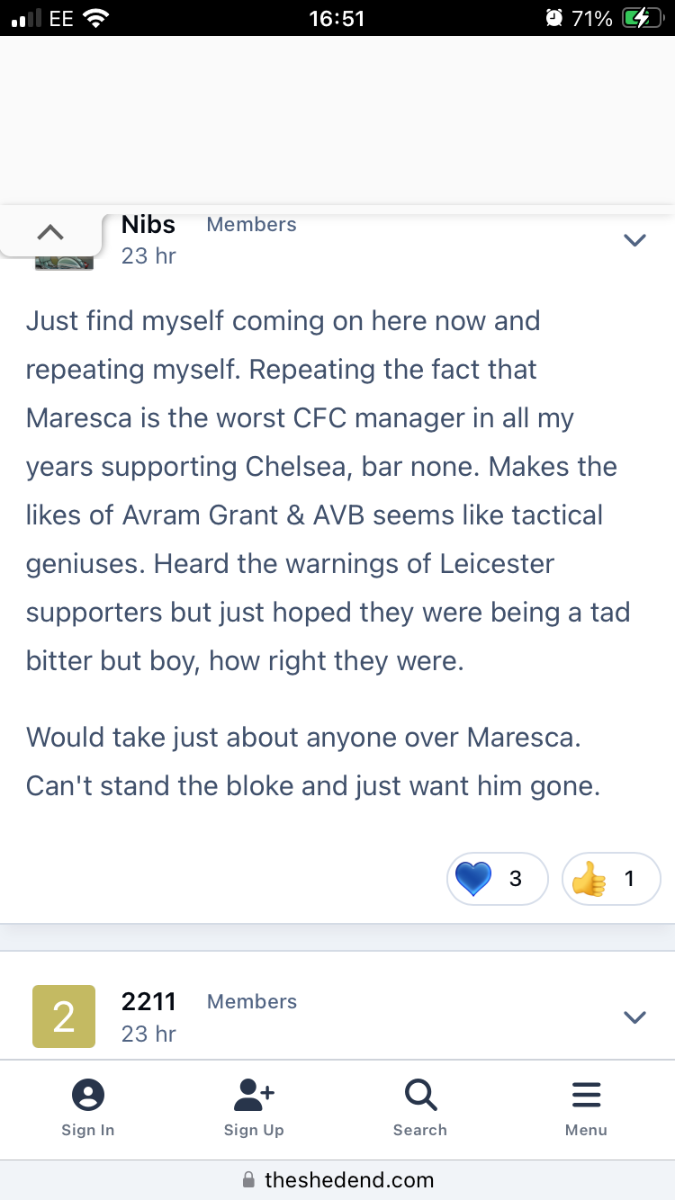Open Search from the bottom bar
Image resolution: width=675 pixels, height=1200 pixels.
tap(420, 1108)
